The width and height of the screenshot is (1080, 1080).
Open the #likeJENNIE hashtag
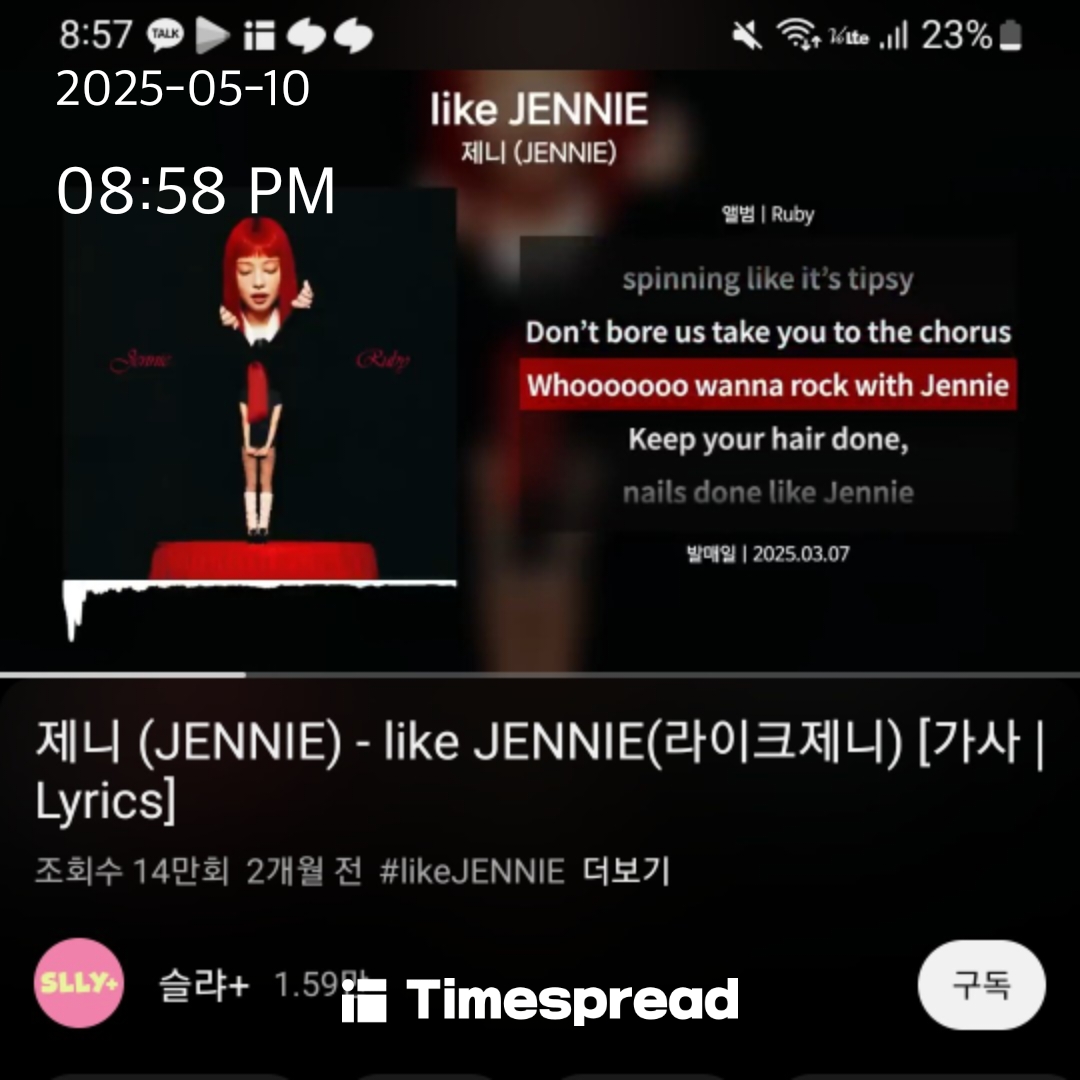tap(472, 871)
